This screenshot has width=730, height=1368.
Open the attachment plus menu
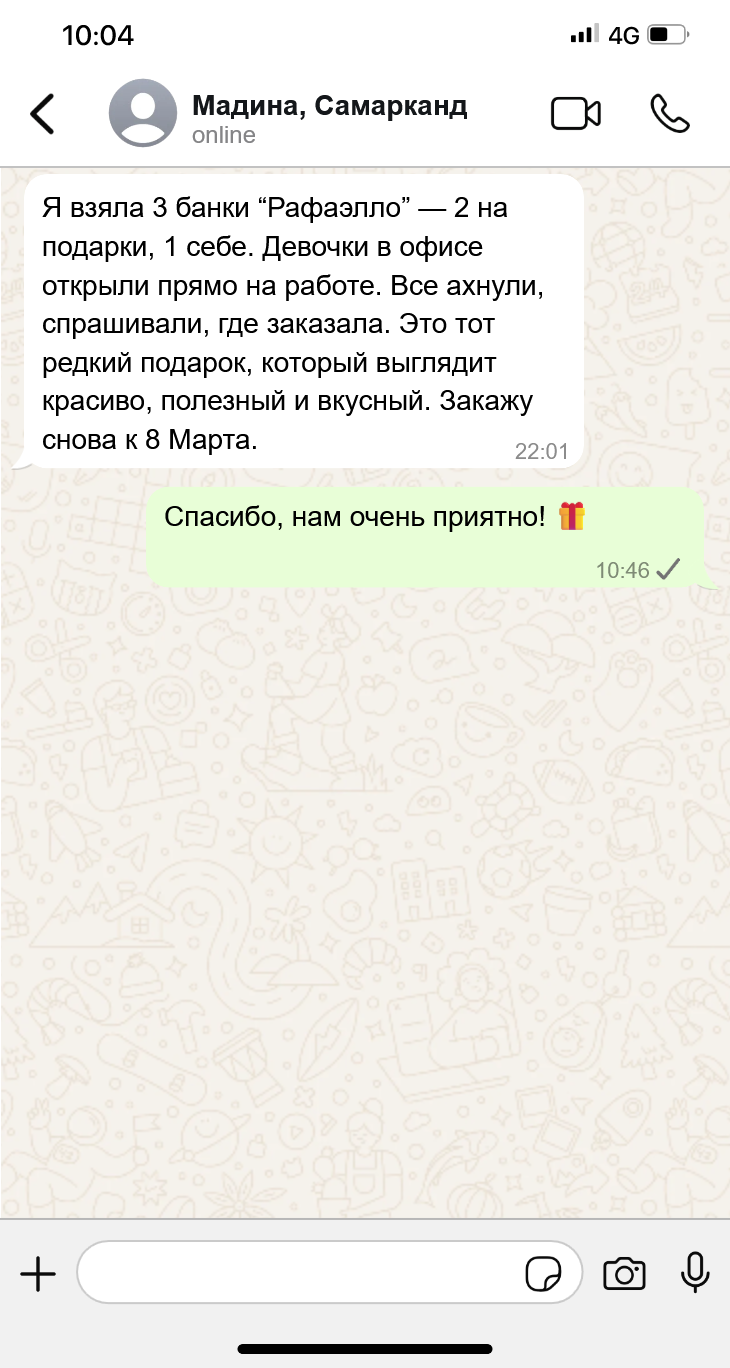pyautogui.click(x=38, y=1273)
